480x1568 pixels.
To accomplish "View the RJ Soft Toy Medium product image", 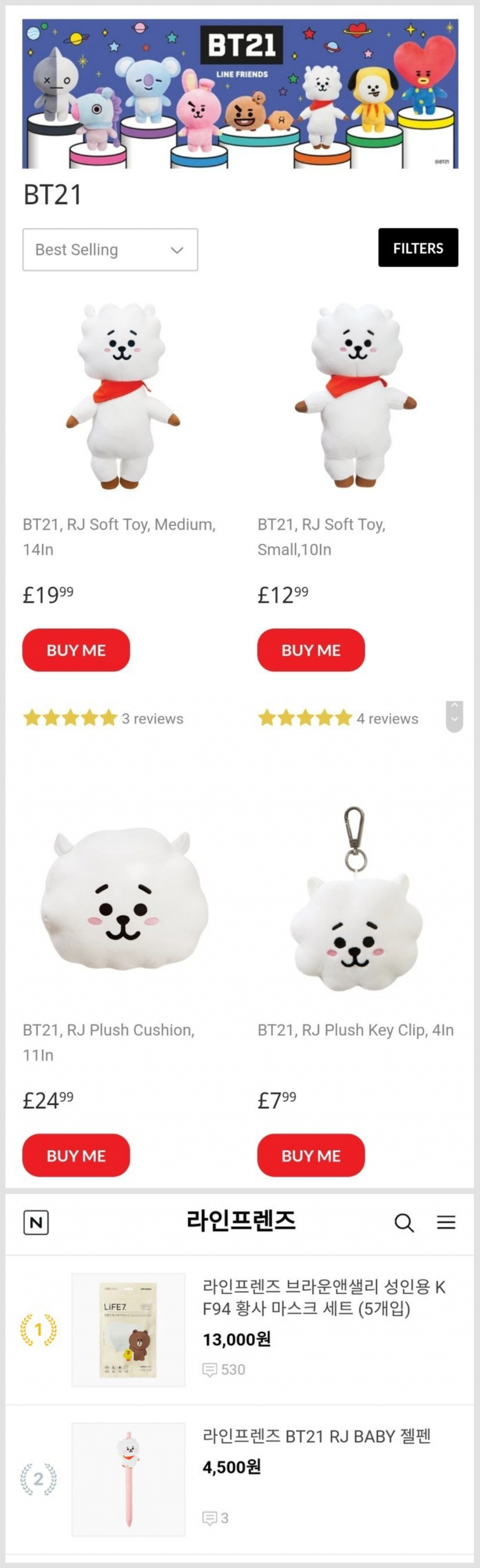I will (x=123, y=396).
